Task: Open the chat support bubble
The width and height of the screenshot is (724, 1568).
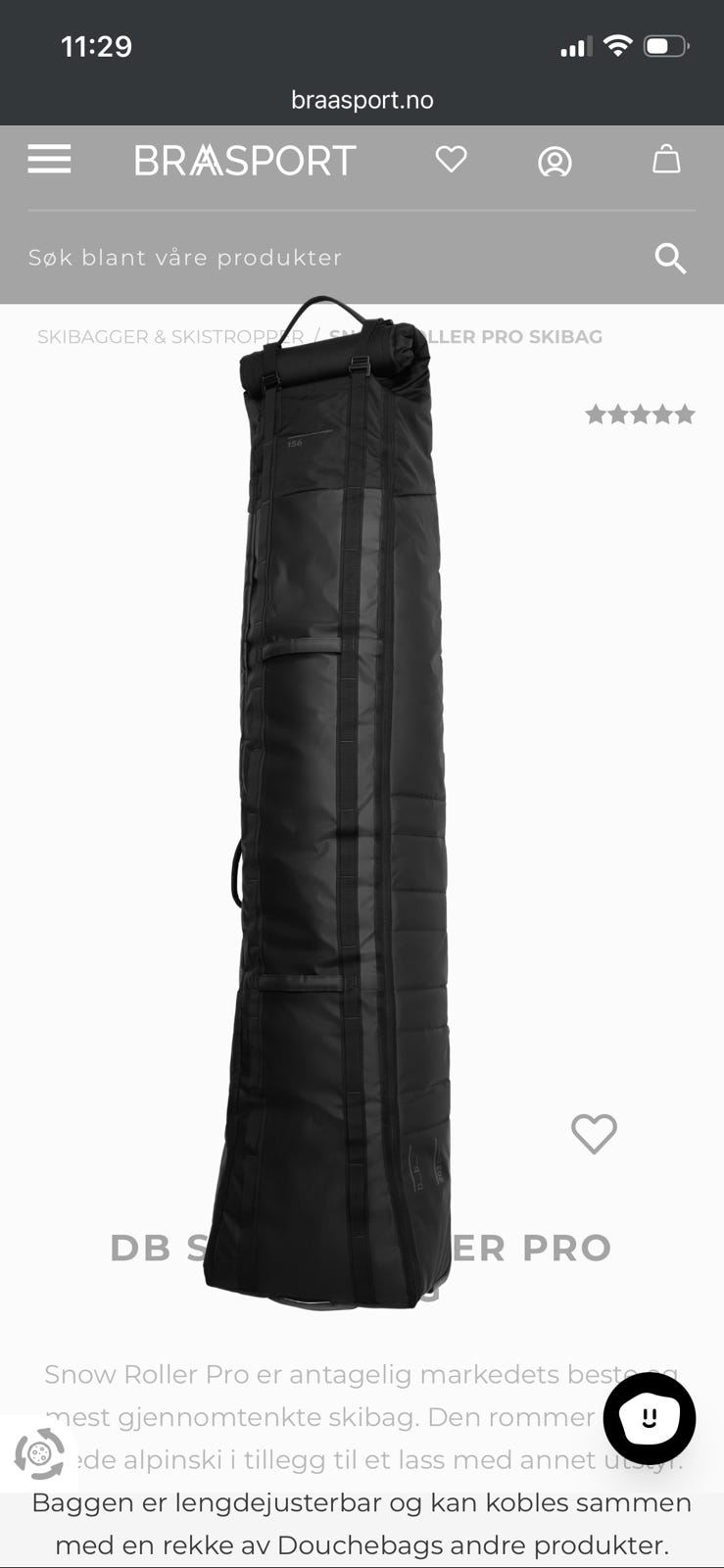Action: (x=649, y=1418)
